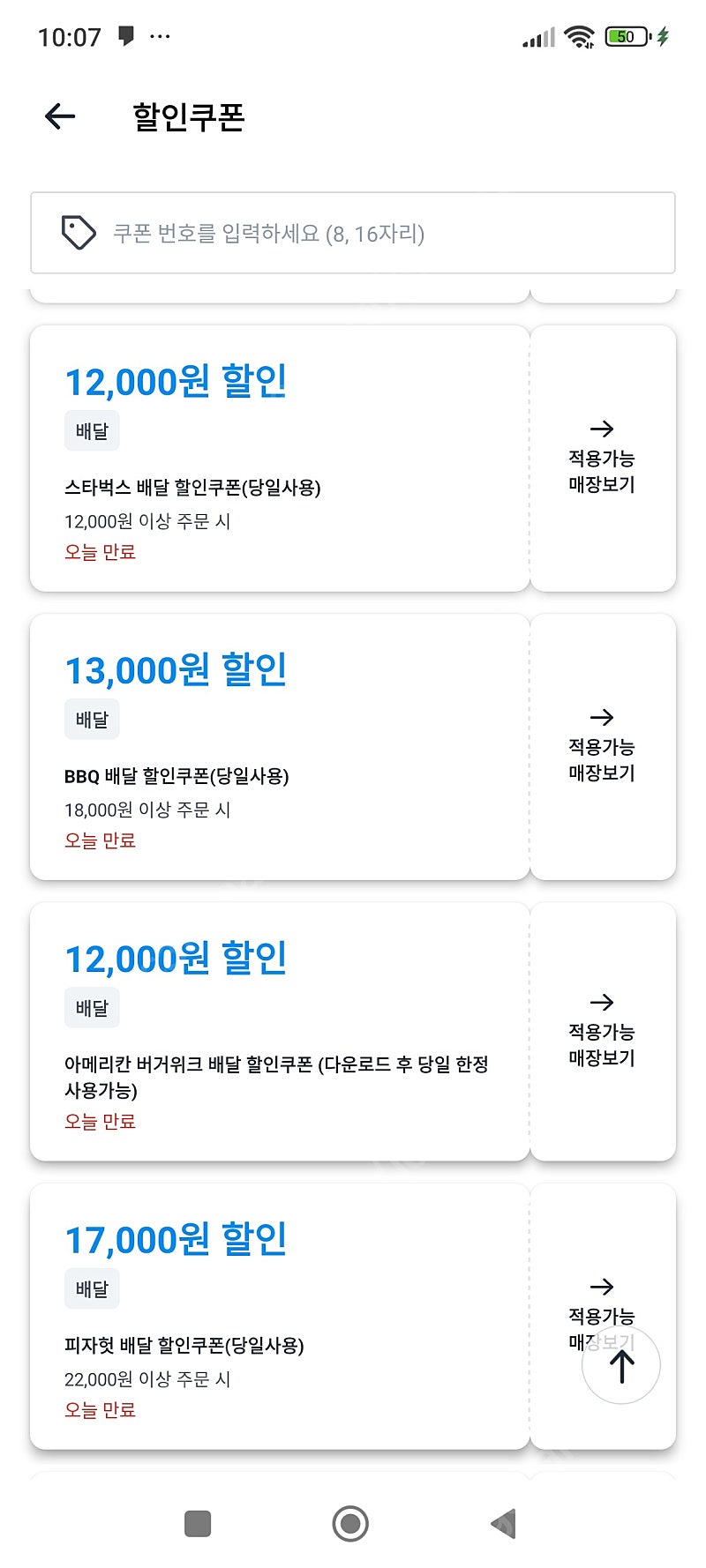Screen dimensions: 706x1568
Task: View applicable stores for the Starbucks coupon
Action: [603, 459]
